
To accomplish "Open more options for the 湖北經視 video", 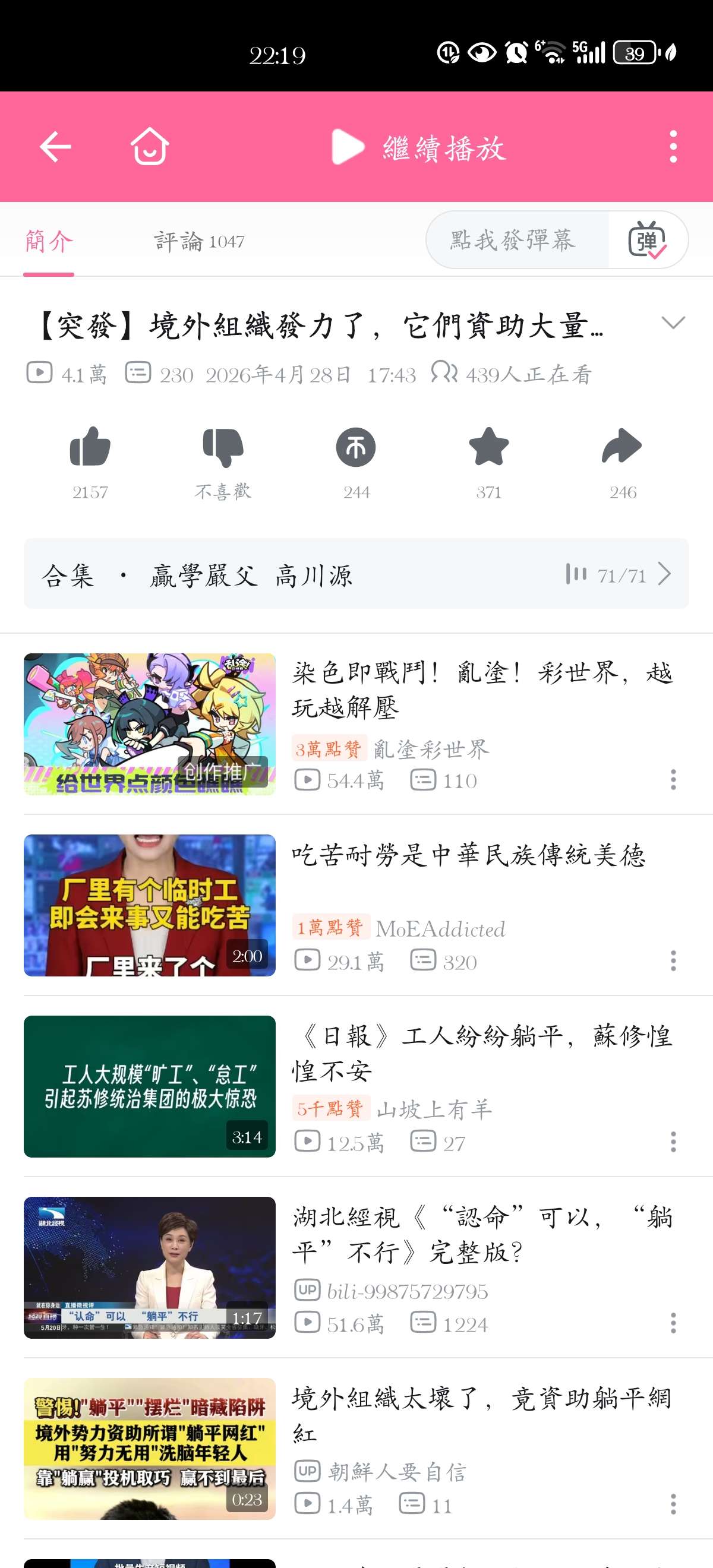I will click(673, 1323).
